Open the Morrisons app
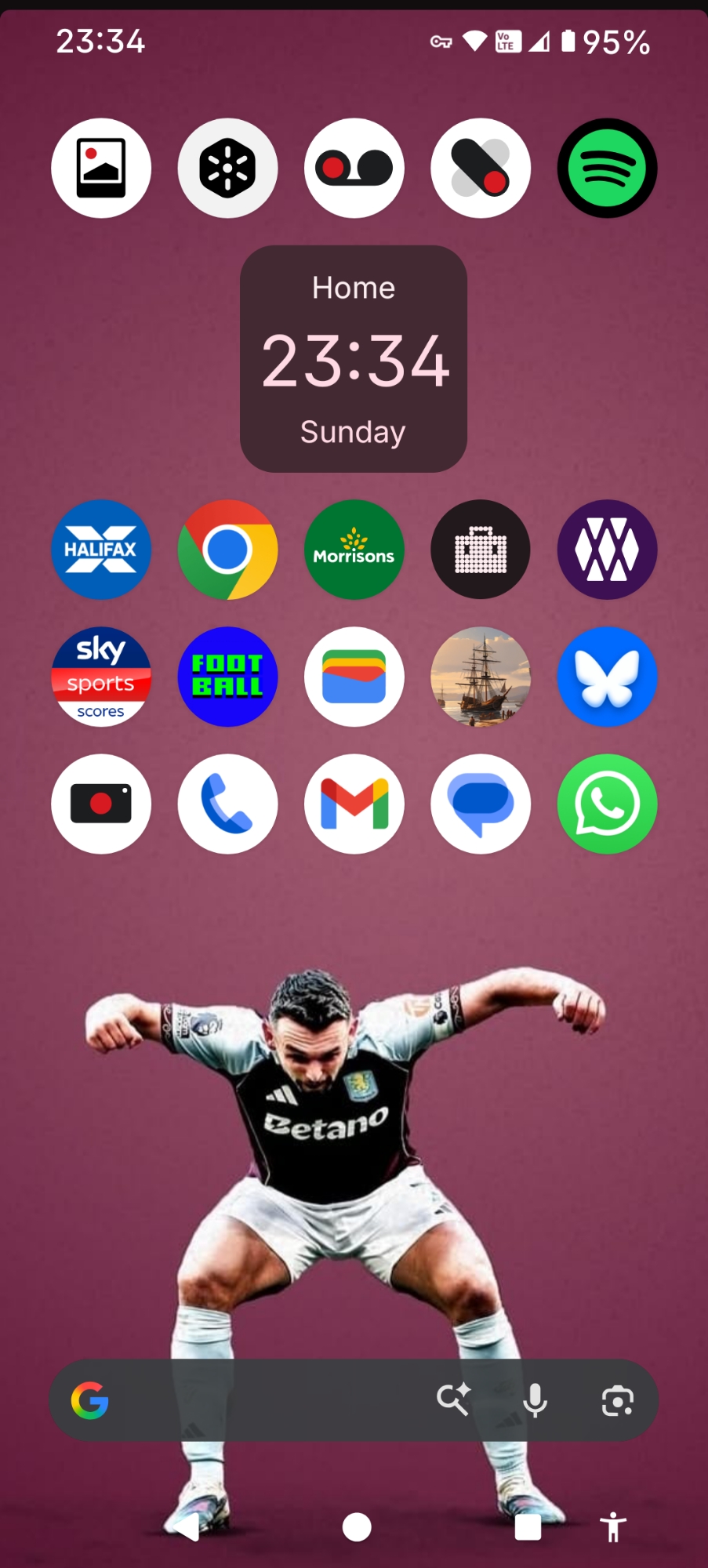The image size is (708, 1568). (x=354, y=550)
